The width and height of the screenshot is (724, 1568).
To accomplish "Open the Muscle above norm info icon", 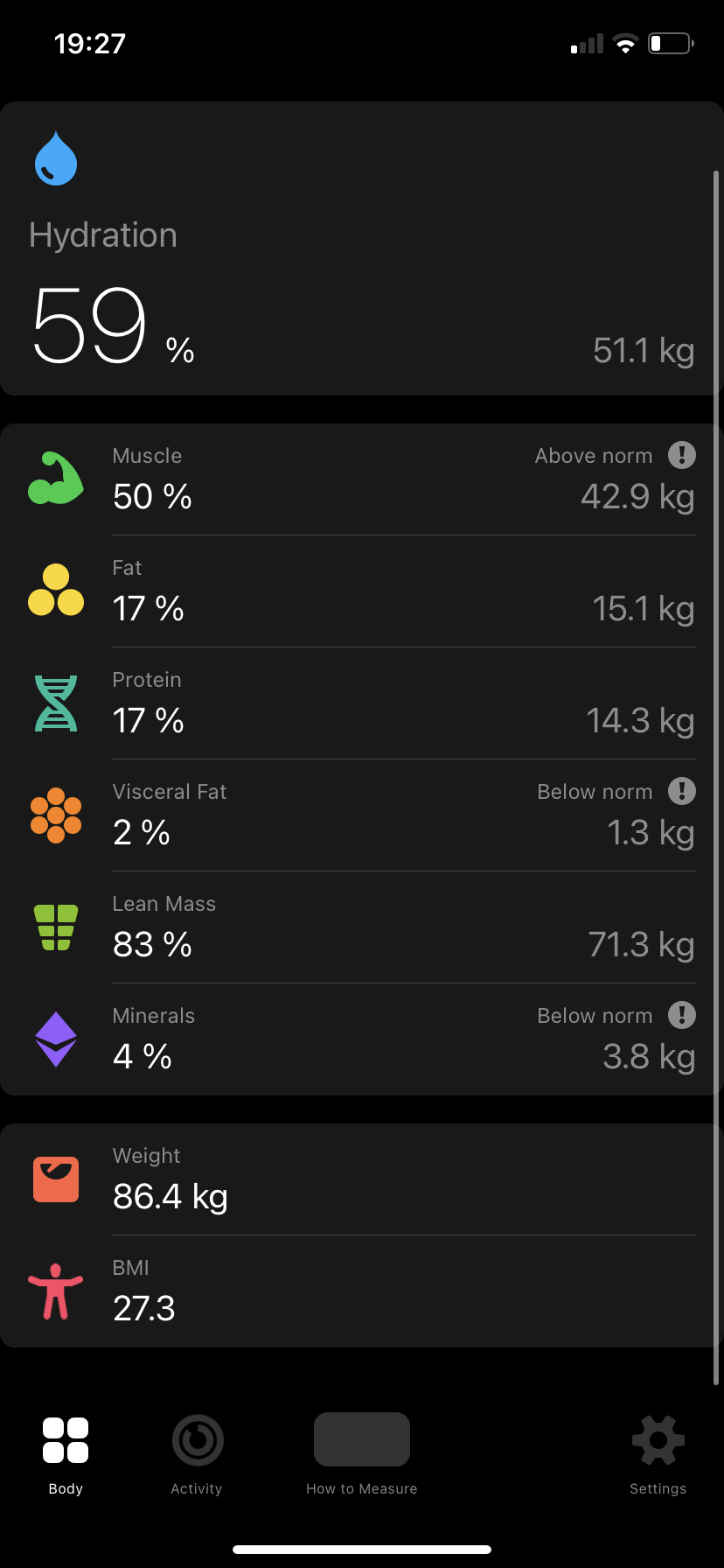I will [681, 455].
